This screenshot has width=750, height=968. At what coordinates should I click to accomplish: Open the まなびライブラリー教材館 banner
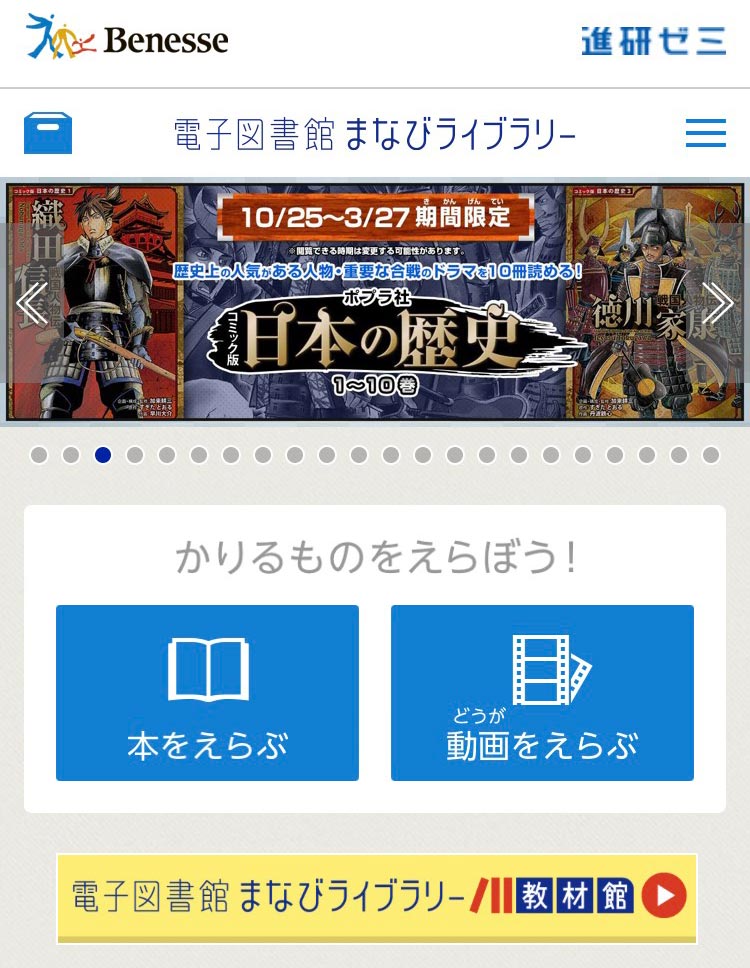point(376,897)
